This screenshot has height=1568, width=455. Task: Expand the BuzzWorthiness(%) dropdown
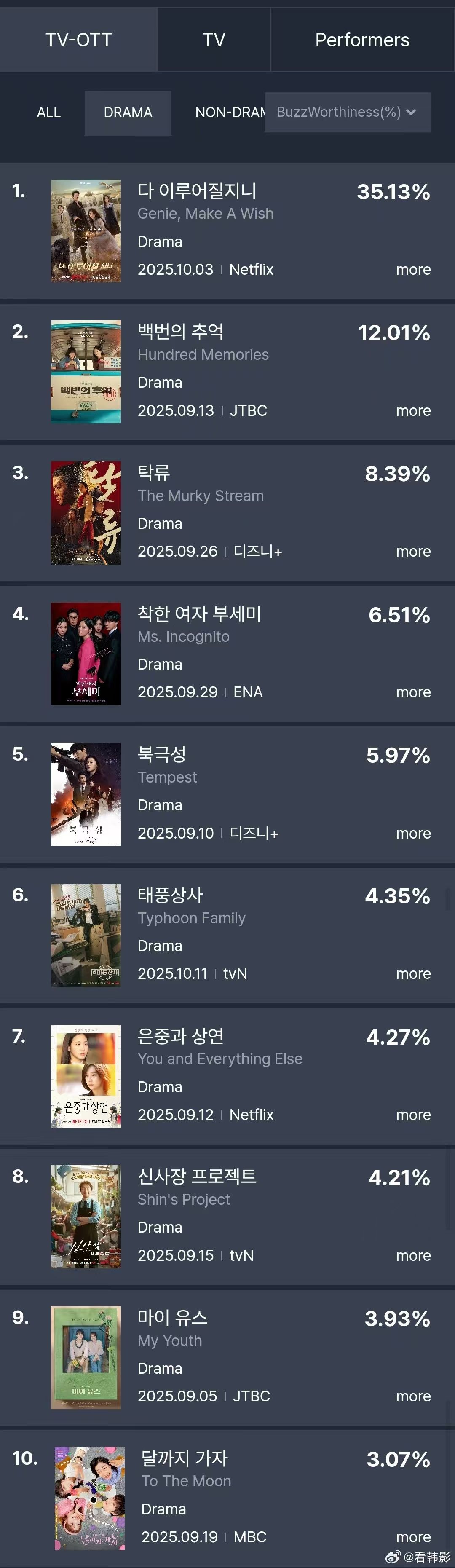coord(347,112)
